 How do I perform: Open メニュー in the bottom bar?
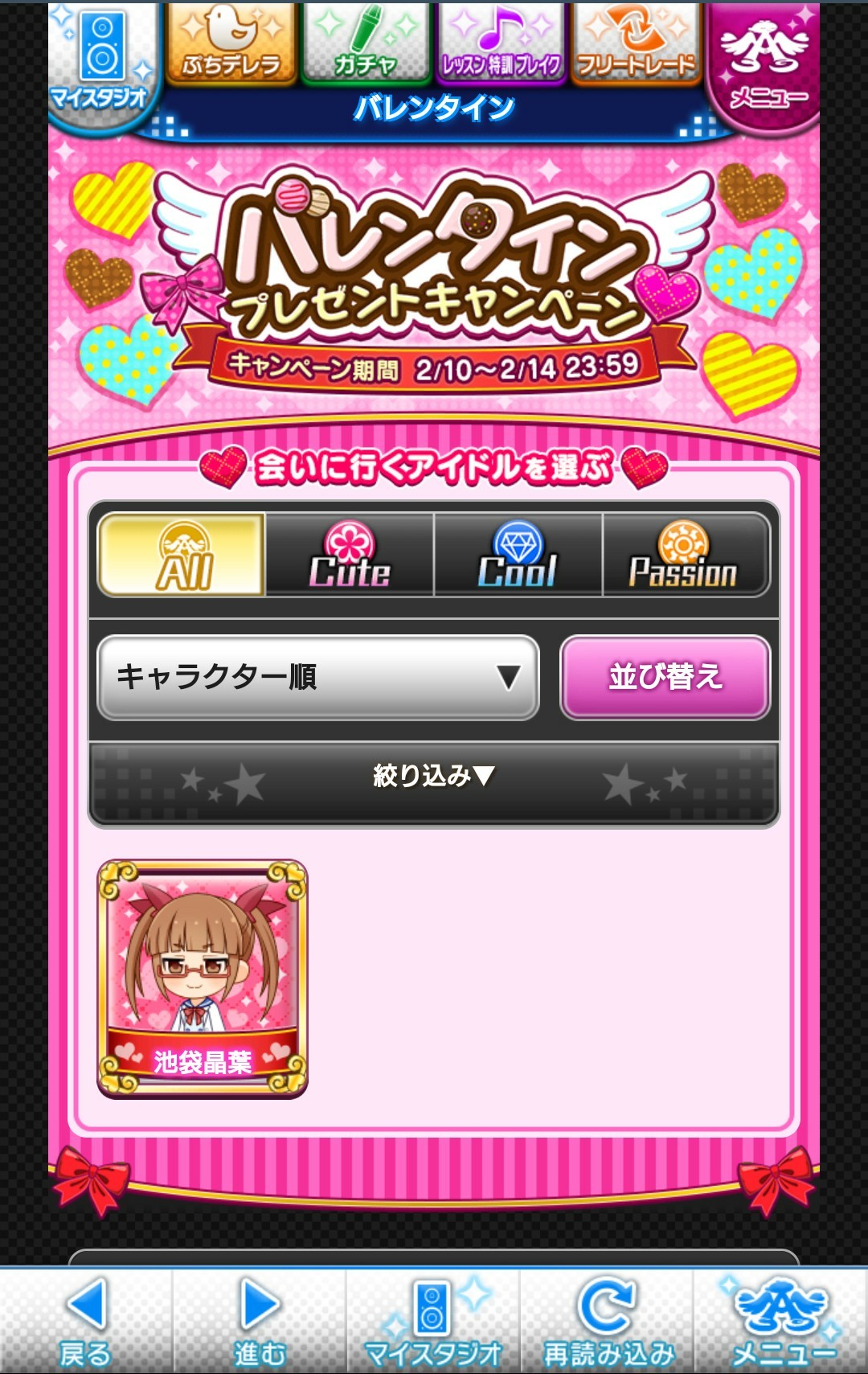point(781,1322)
